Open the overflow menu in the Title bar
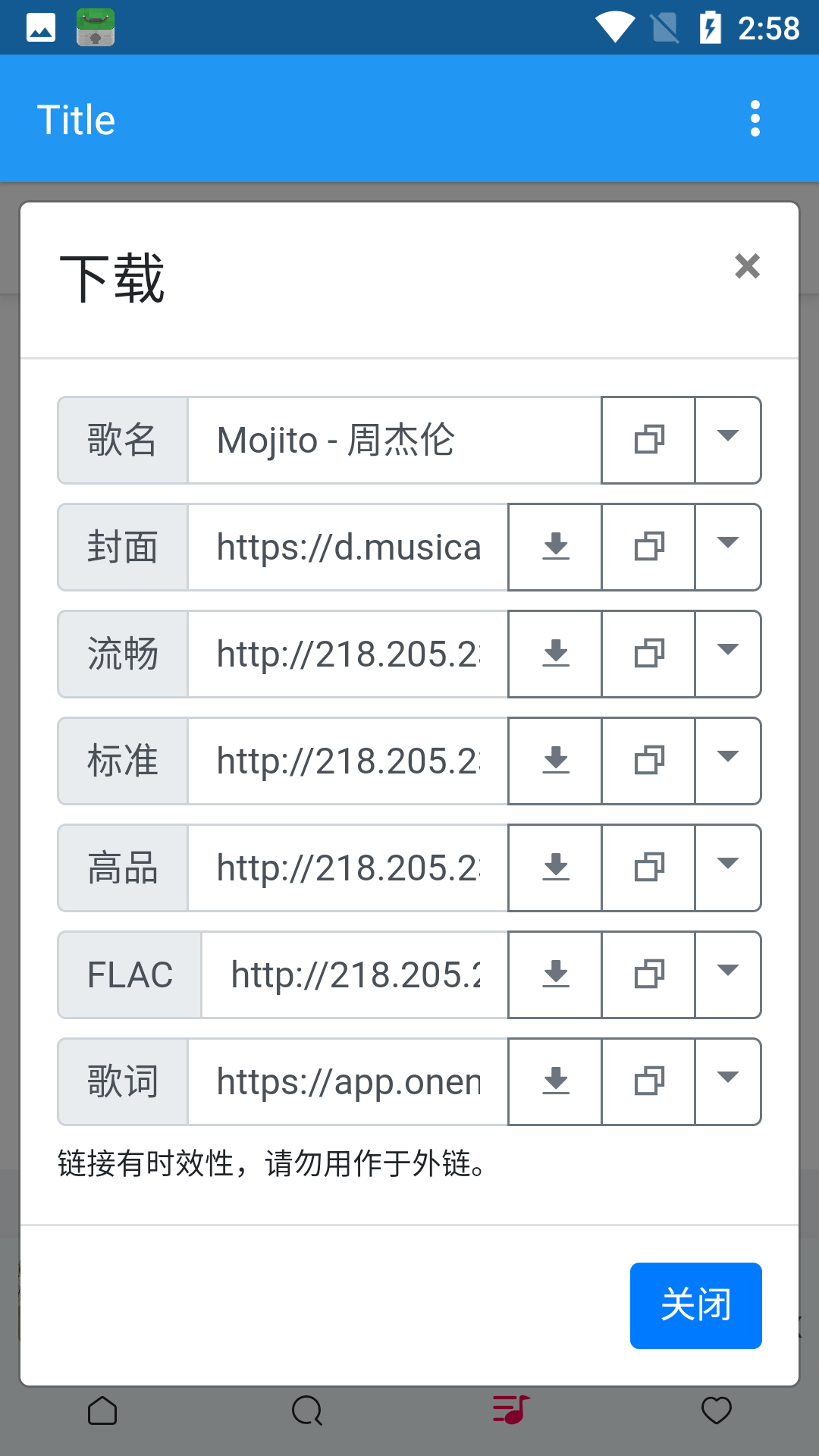This screenshot has width=819, height=1456. [x=755, y=119]
